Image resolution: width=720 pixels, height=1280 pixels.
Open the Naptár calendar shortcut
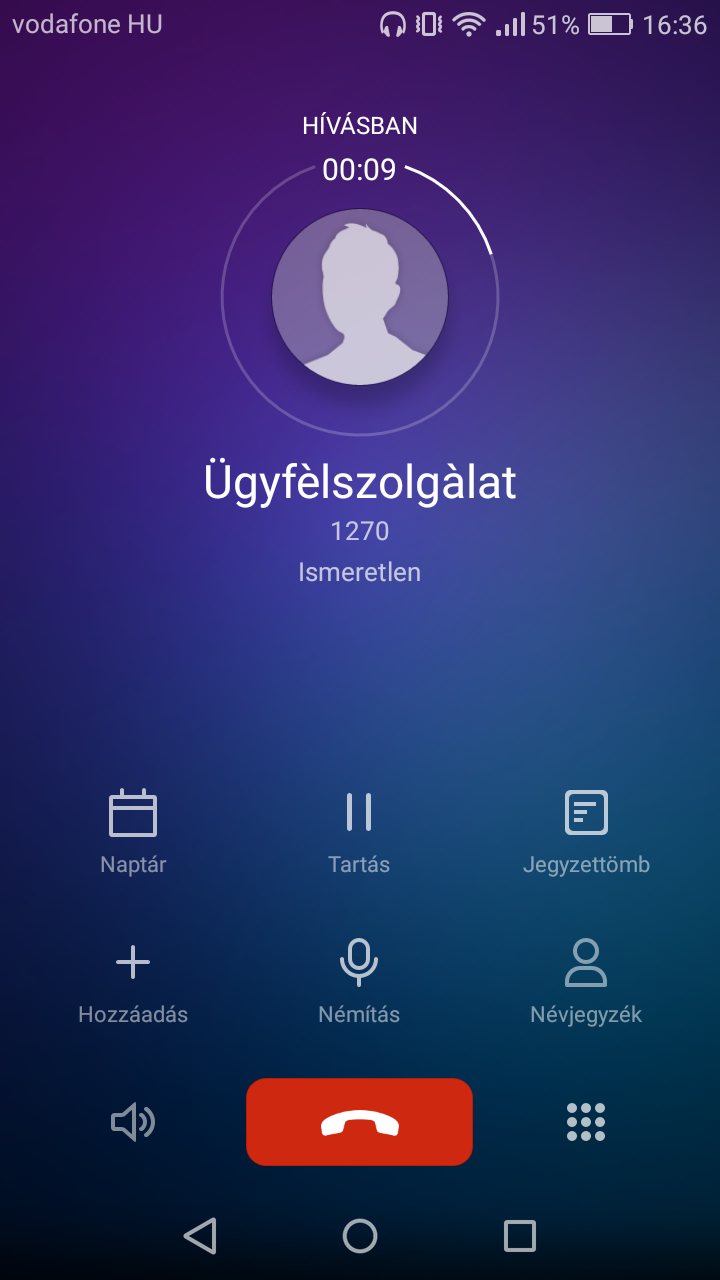133,831
